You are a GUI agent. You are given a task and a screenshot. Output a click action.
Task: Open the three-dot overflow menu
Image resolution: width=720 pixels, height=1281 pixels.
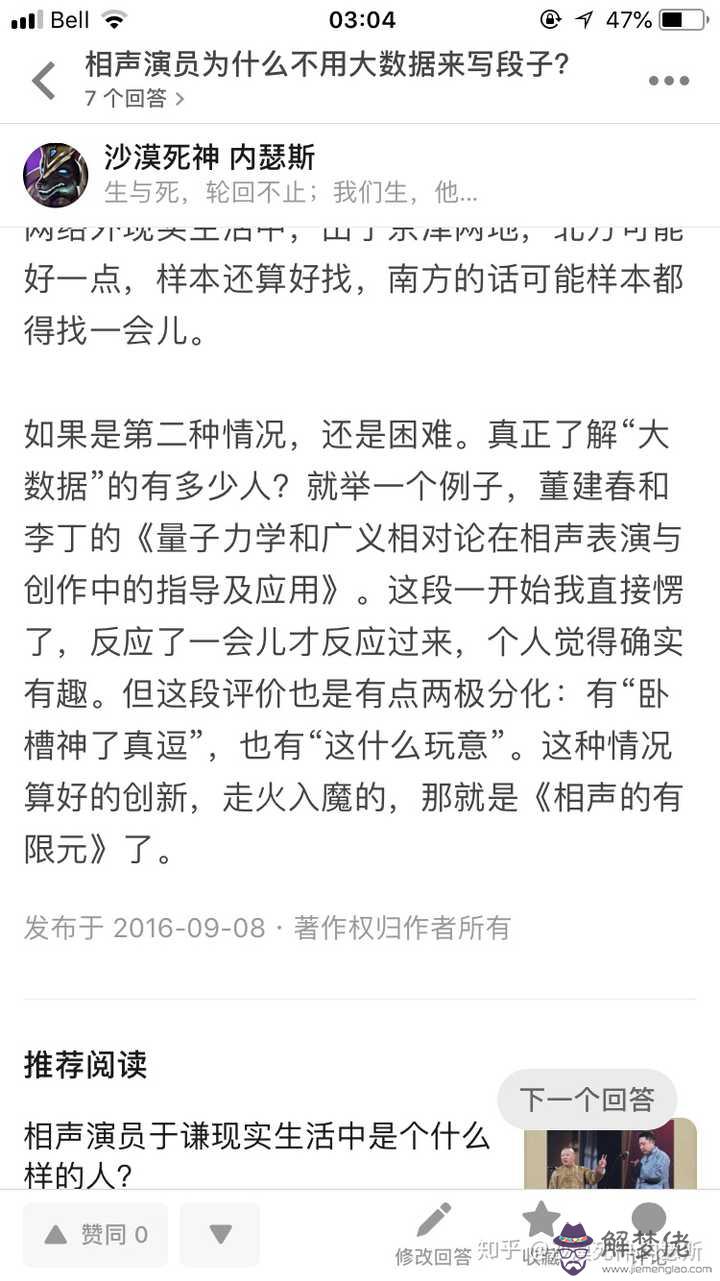pyautogui.click(x=669, y=81)
